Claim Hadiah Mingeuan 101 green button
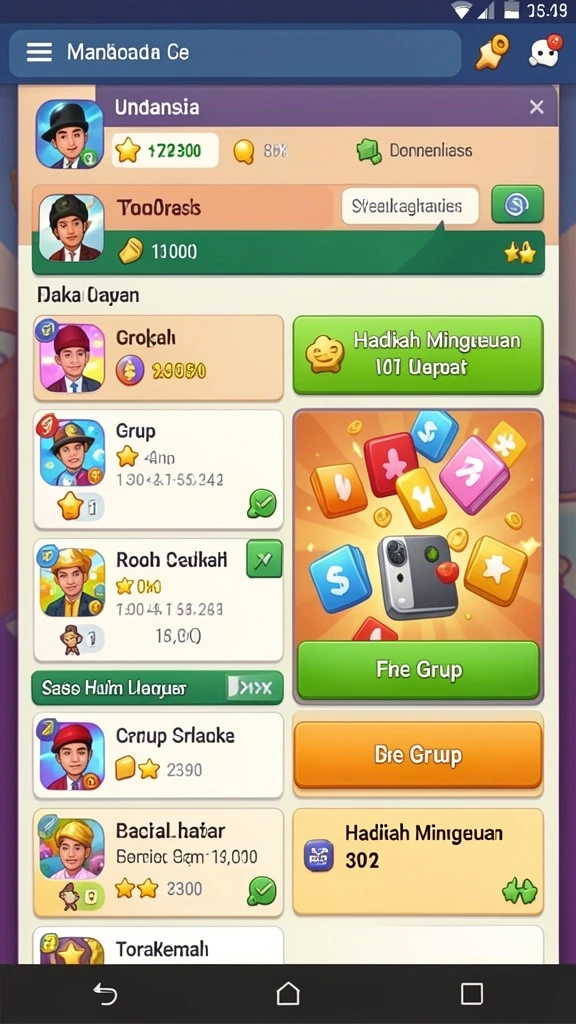Viewport: 576px width, 1024px height. click(418, 355)
